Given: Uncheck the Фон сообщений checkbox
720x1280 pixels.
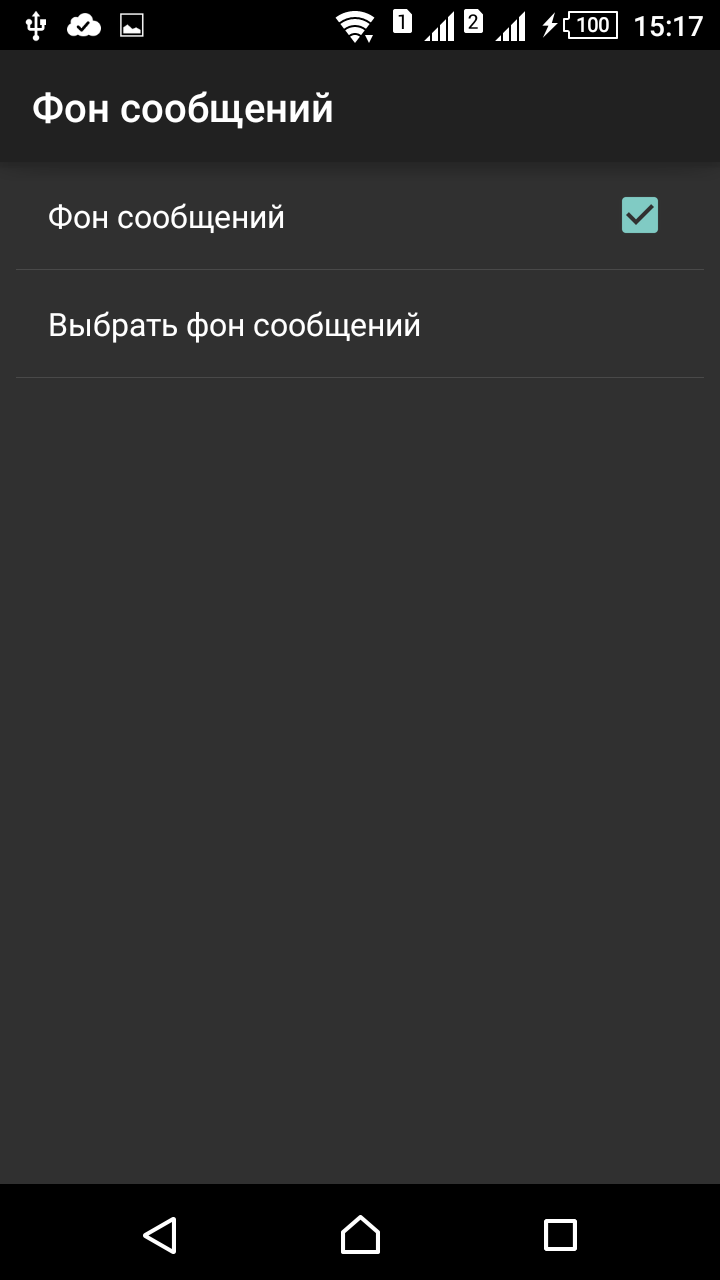Looking at the screenshot, I should [x=640, y=216].
